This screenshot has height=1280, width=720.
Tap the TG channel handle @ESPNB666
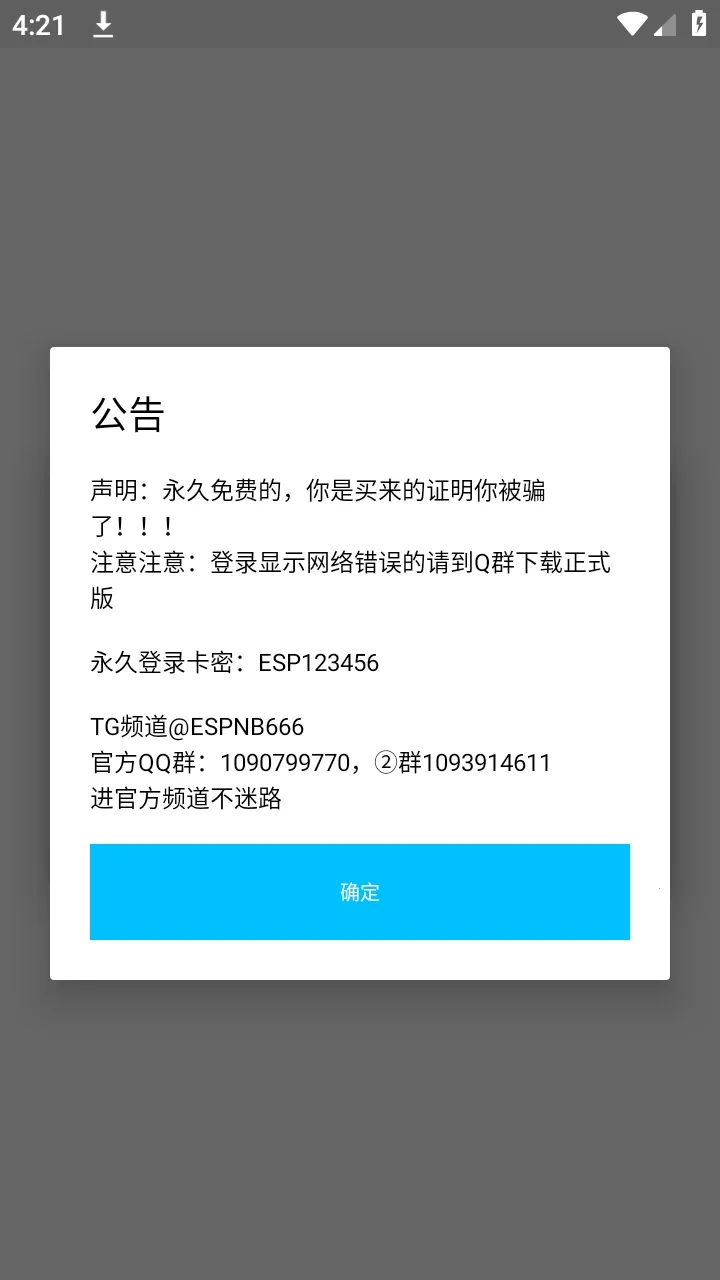[237, 726]
